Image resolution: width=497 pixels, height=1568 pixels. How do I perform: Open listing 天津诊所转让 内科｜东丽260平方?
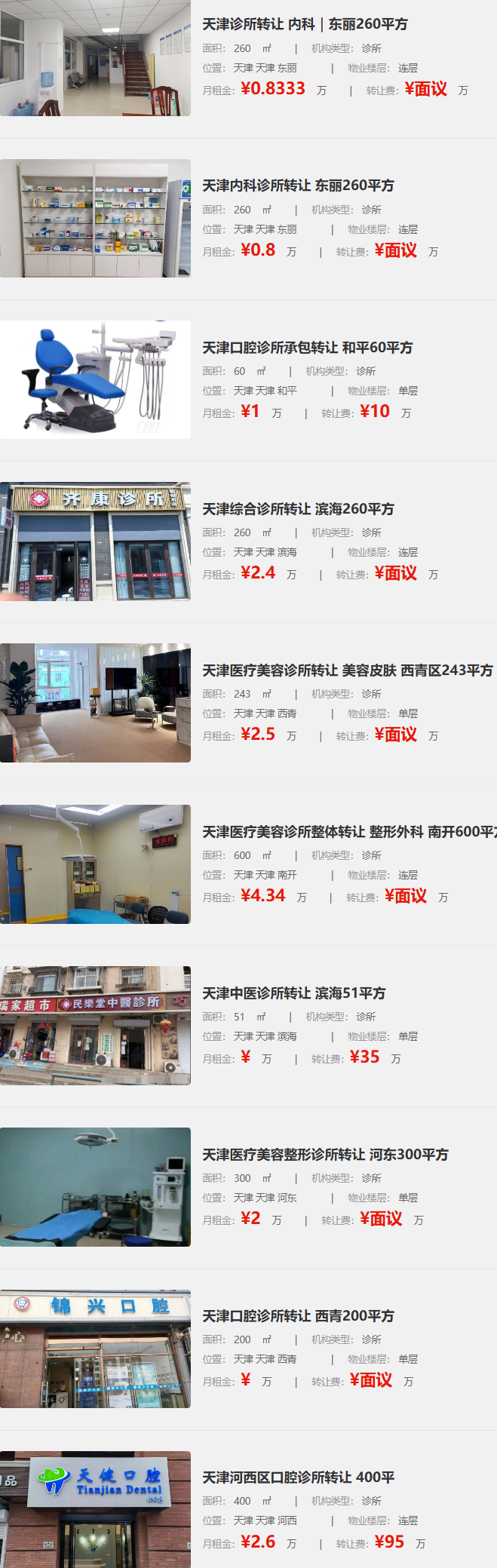click(305, 24)
